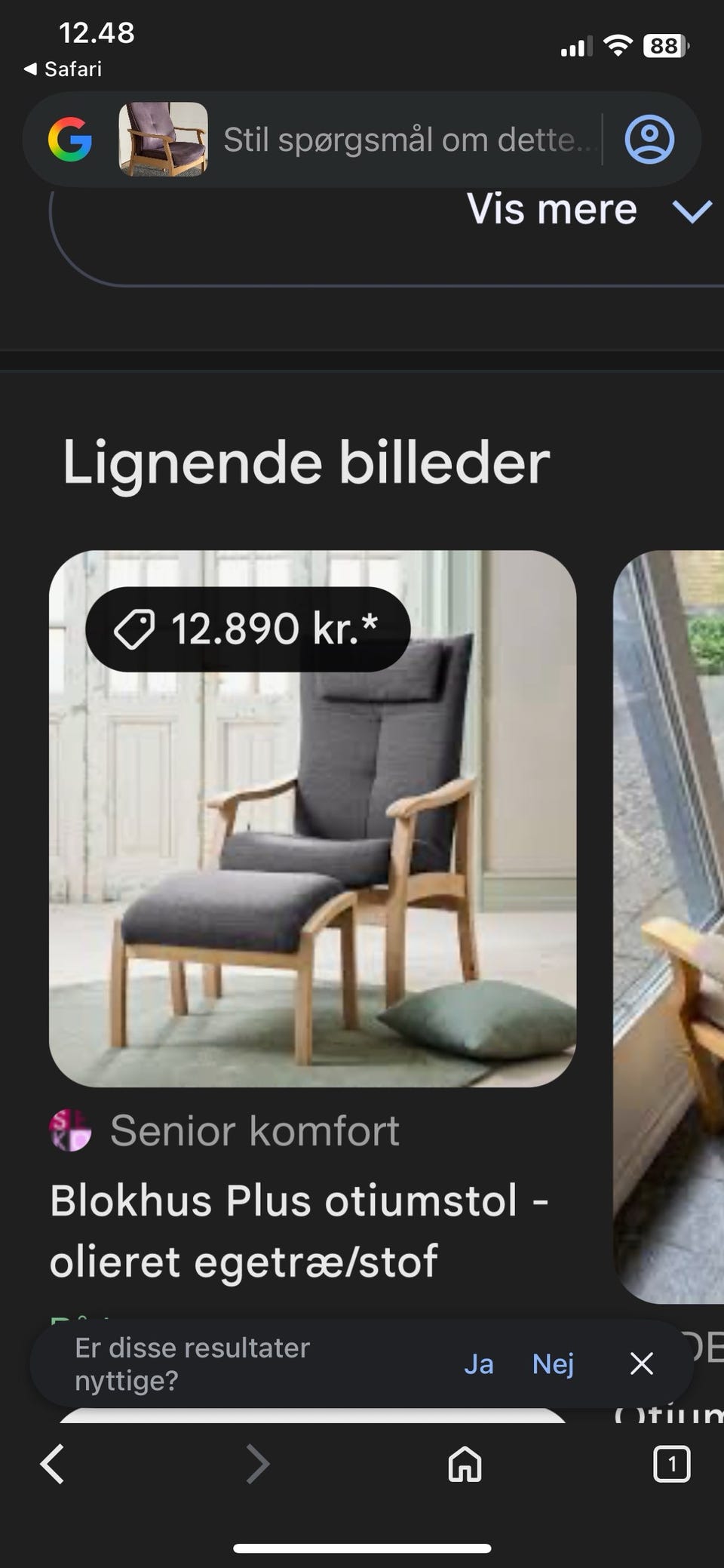724x1568 pixels.
Task: Expand the Vis mere section
Action: tap(553, 210)
